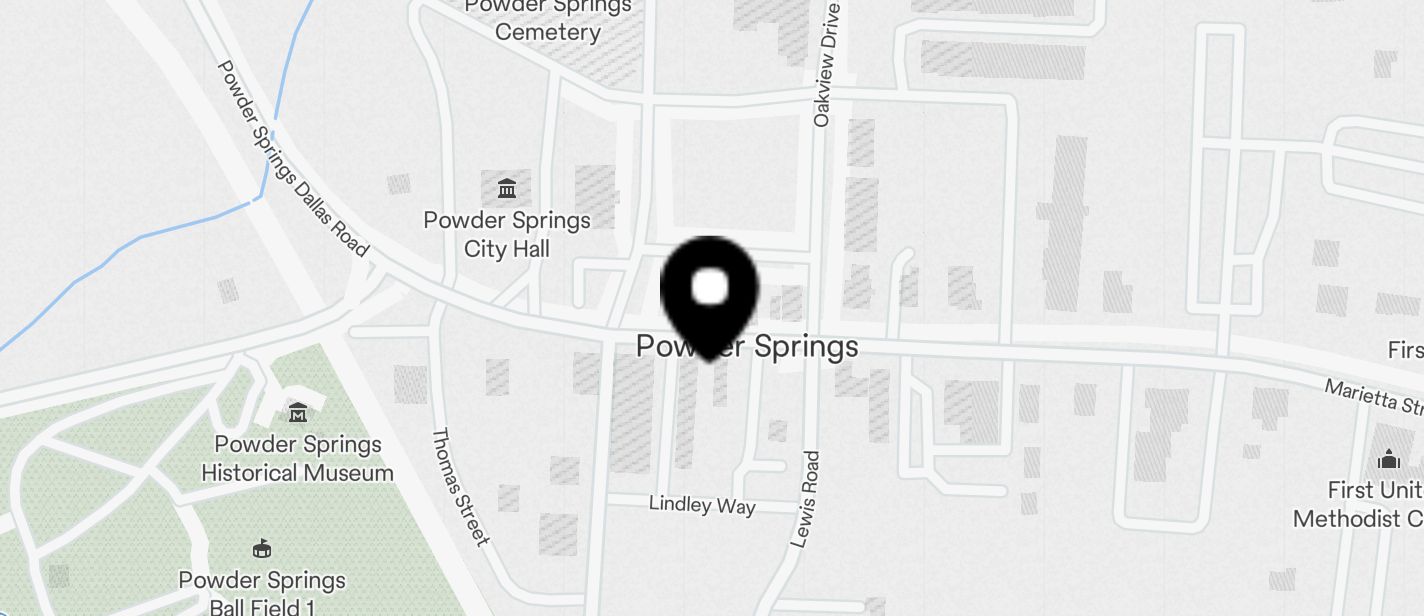This screenshot has height=616, width=1424.
Task: Open the Powder Springs City Hall marker
Action: click(507, 188)
